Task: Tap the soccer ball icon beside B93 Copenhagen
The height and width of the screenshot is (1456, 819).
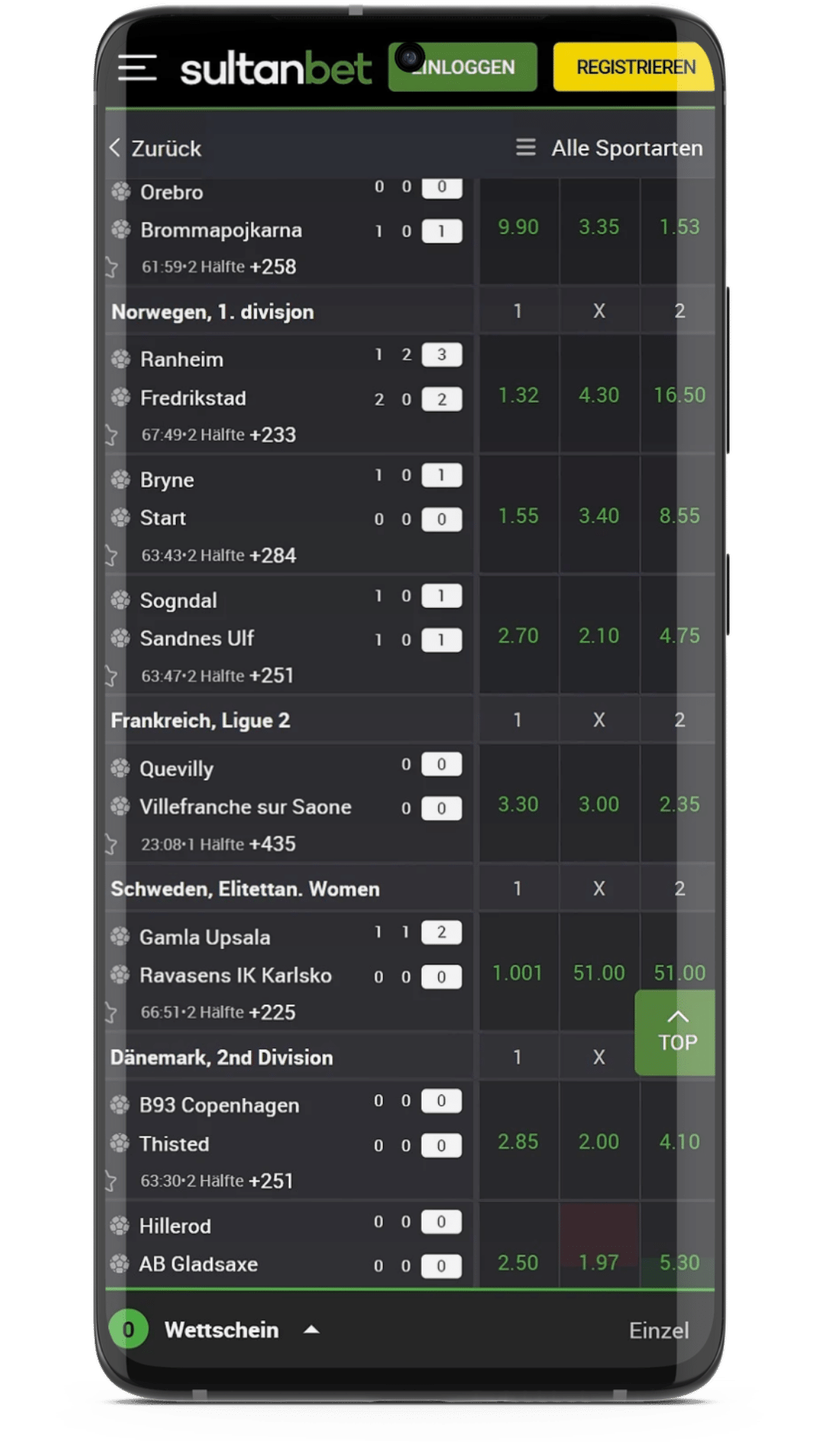Action: pos(121,1105)
